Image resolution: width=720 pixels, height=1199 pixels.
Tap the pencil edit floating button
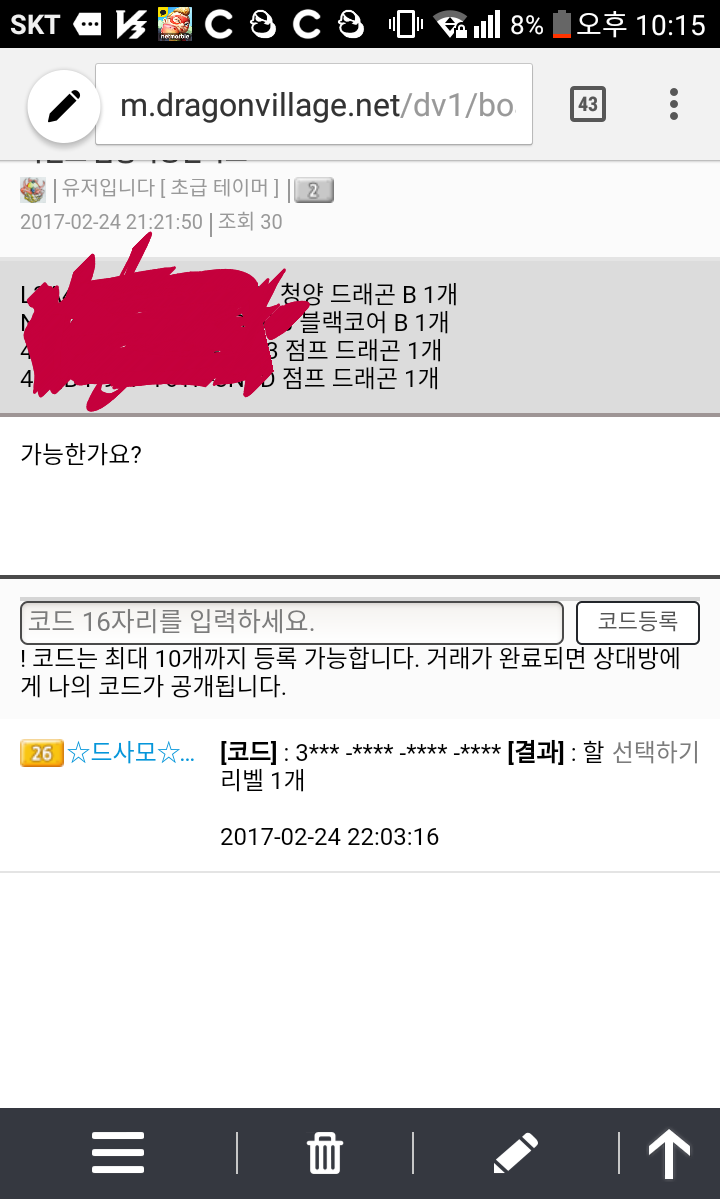tap(64, 105)
